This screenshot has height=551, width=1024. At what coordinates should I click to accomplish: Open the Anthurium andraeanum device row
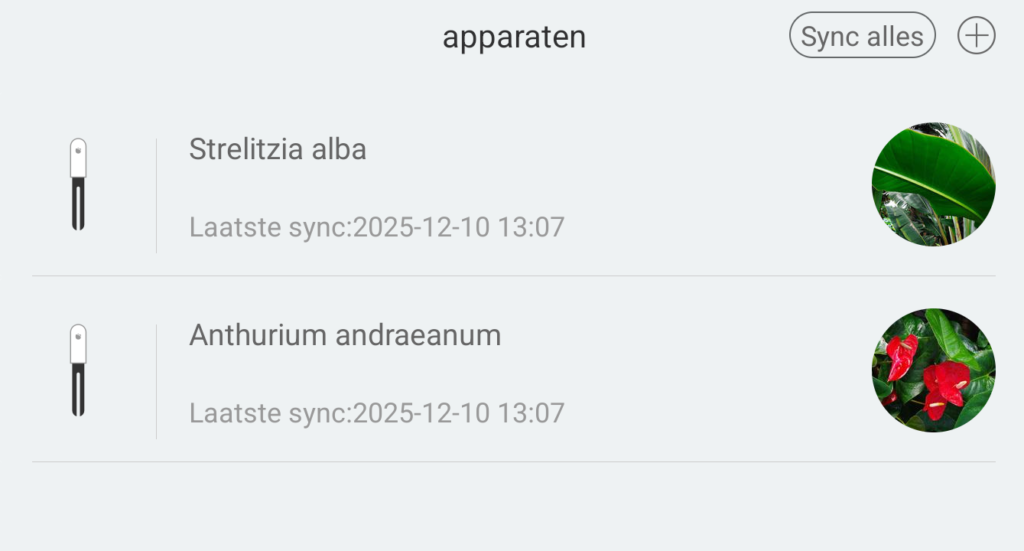[514, 370]
